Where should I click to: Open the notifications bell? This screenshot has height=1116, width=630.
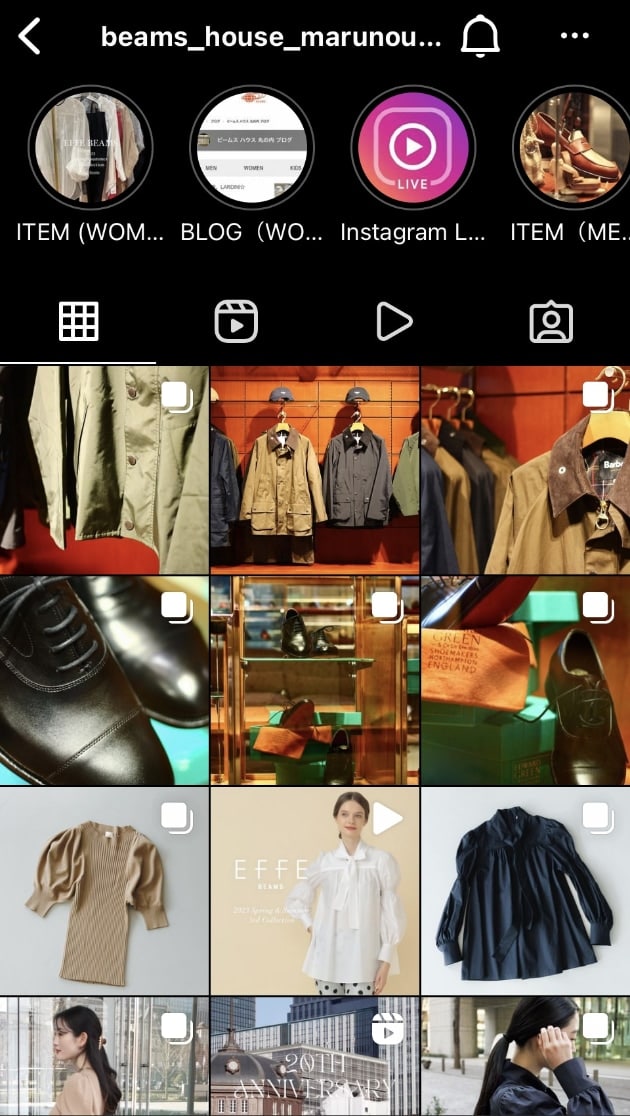481,37
